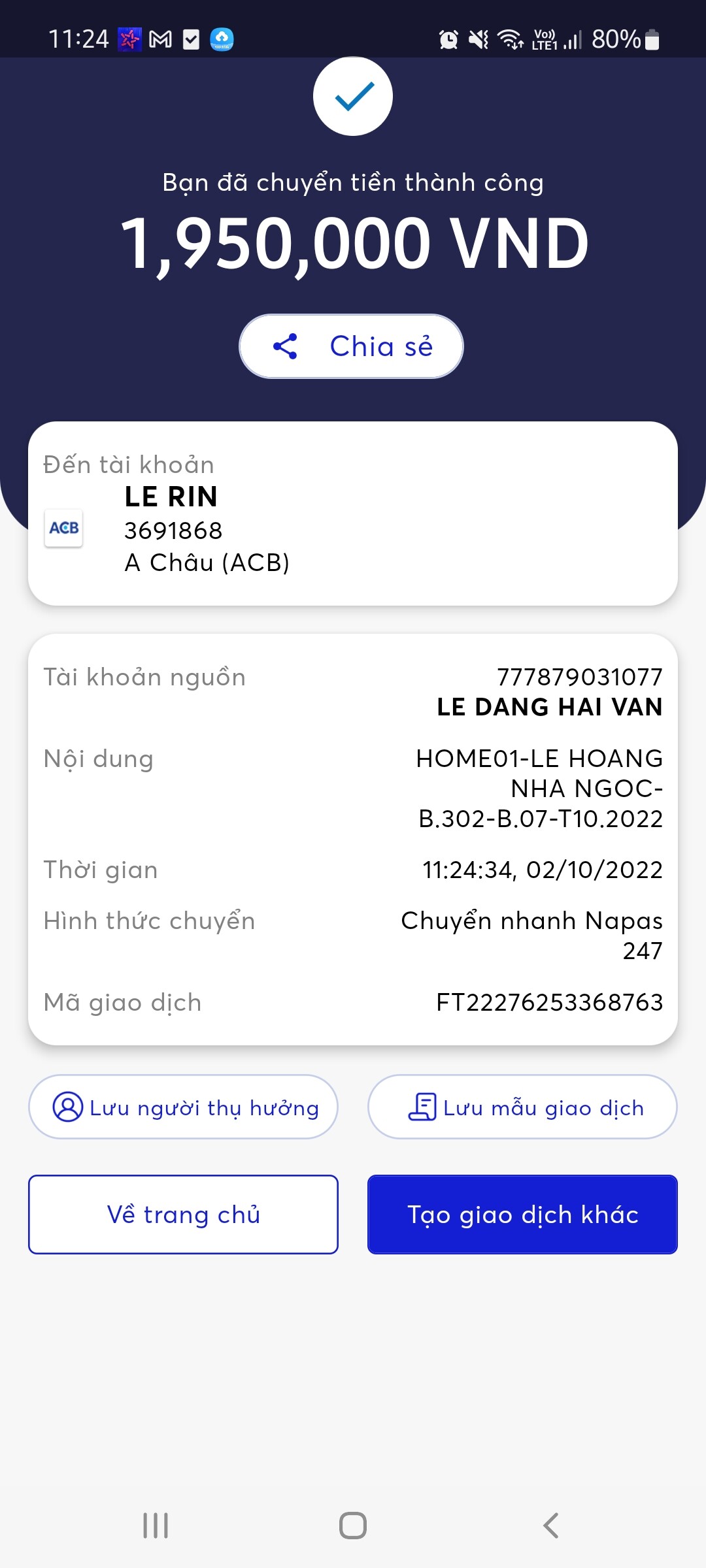This screenshot has width=706, height=1568.
Task: Tap the system back button
Action: pos(551,1526)
